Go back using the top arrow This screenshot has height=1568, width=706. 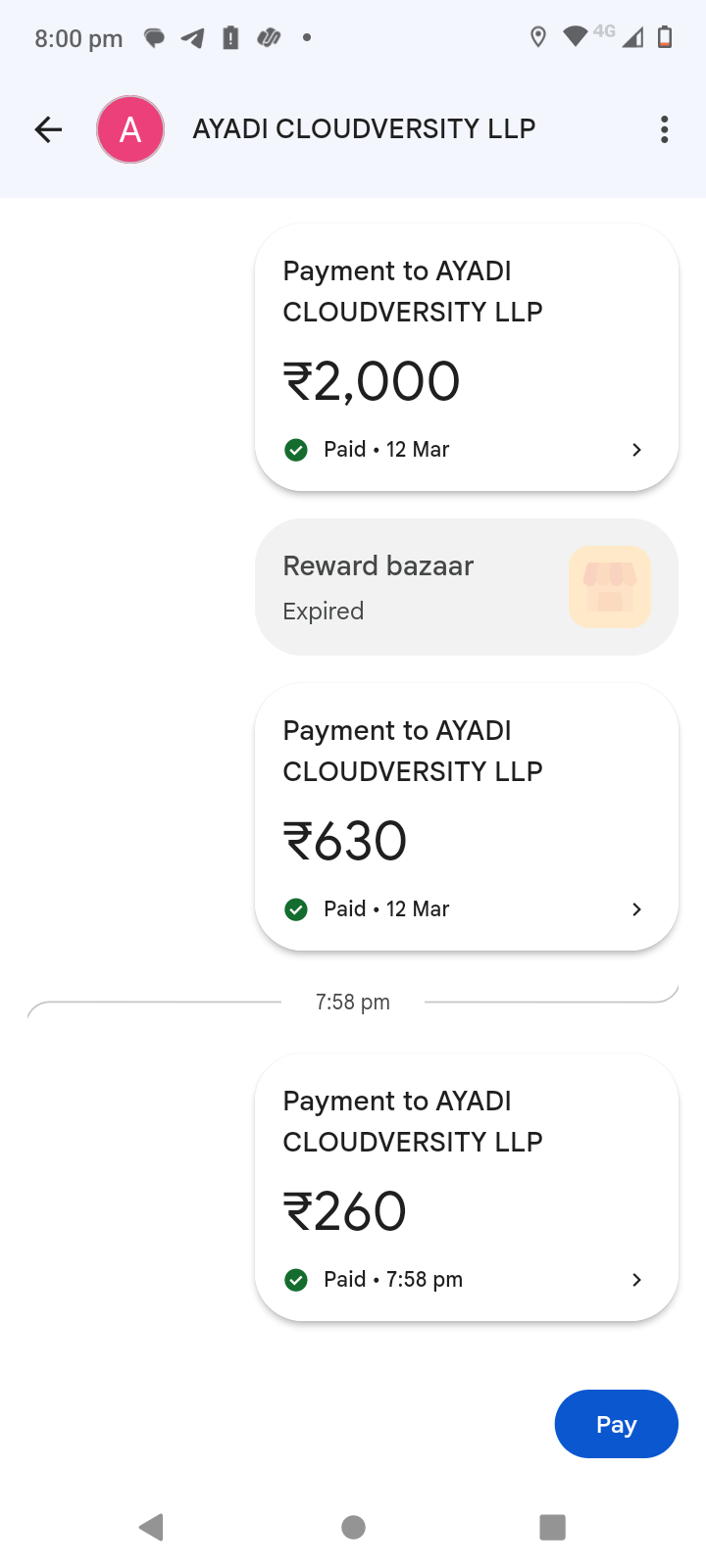tap(48, 129)
